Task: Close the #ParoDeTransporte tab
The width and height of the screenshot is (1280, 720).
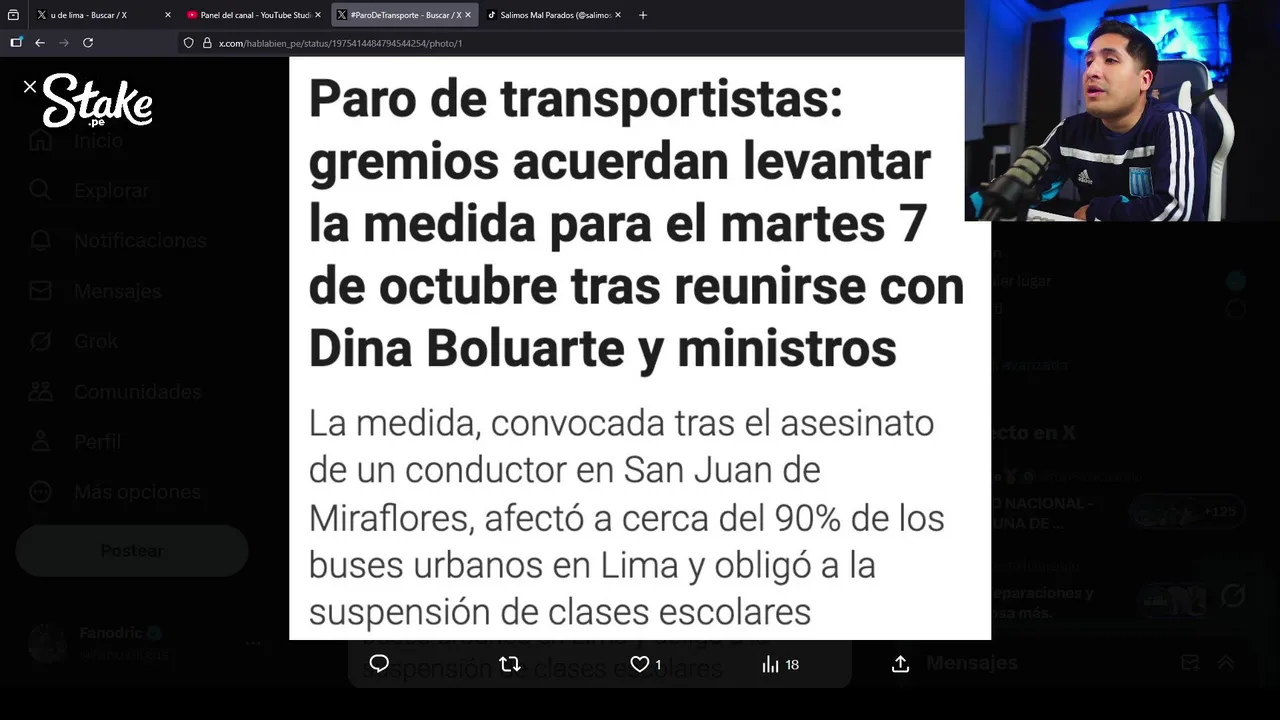Action: coord(468,15)
